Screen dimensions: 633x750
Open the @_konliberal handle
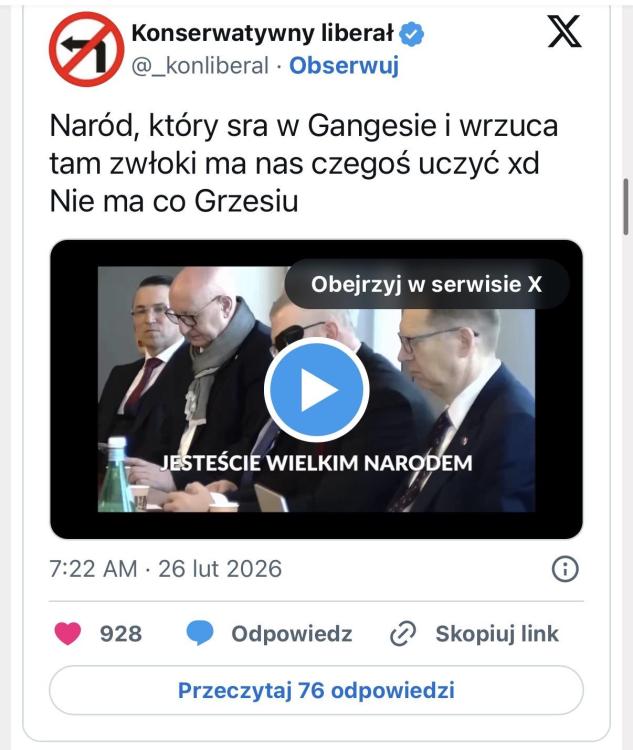coord(199,66)
